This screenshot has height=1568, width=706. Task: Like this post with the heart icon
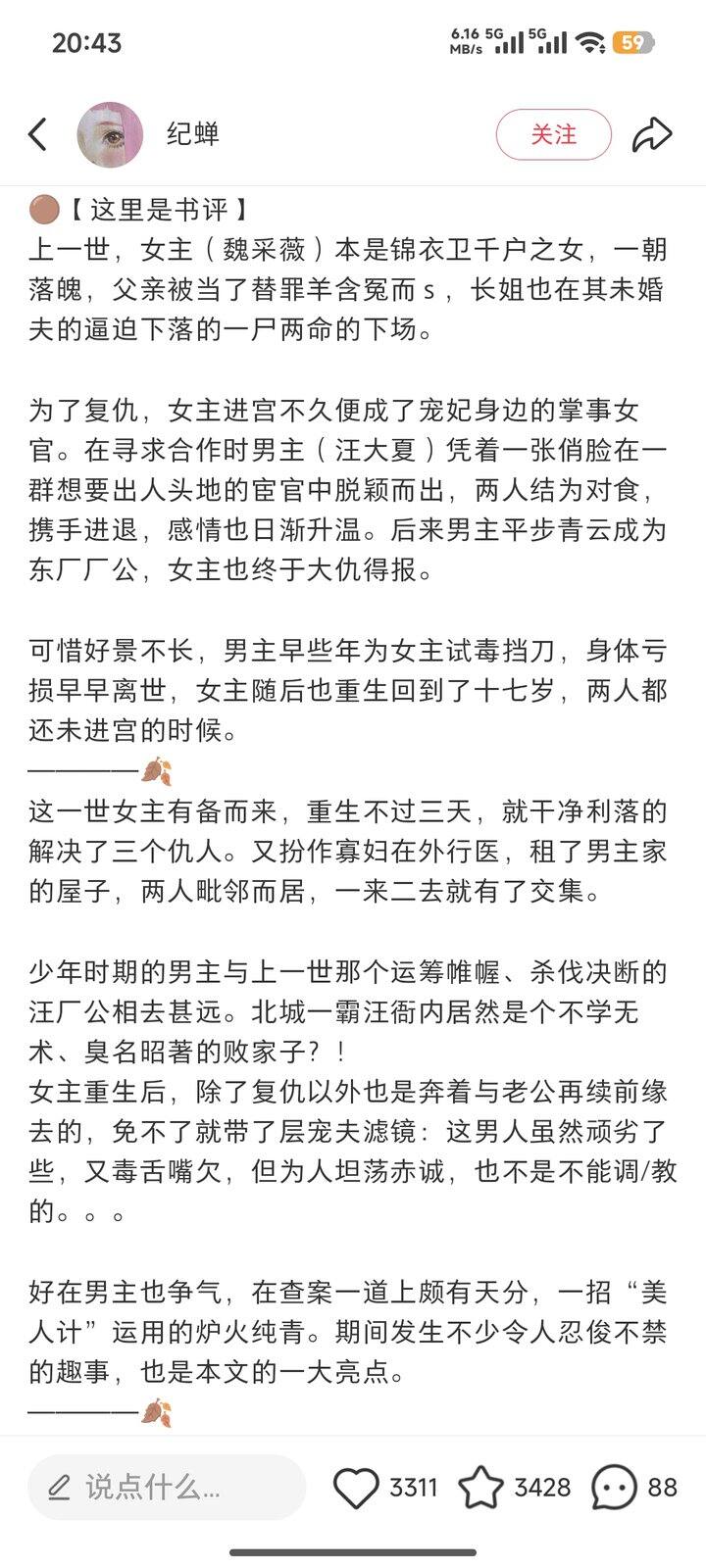tap(356, 1487)
